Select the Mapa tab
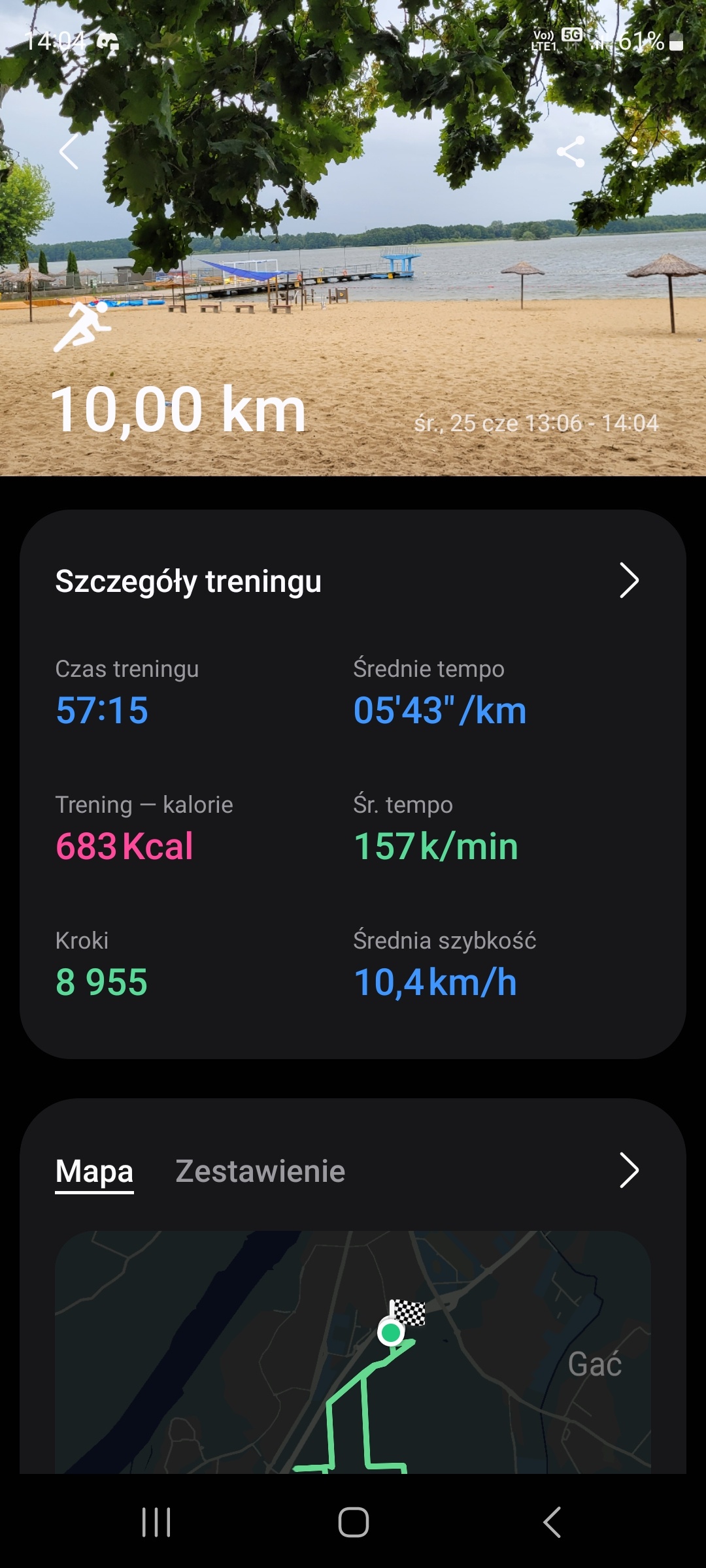The image size is (706, 1568). pos(94,1171)
